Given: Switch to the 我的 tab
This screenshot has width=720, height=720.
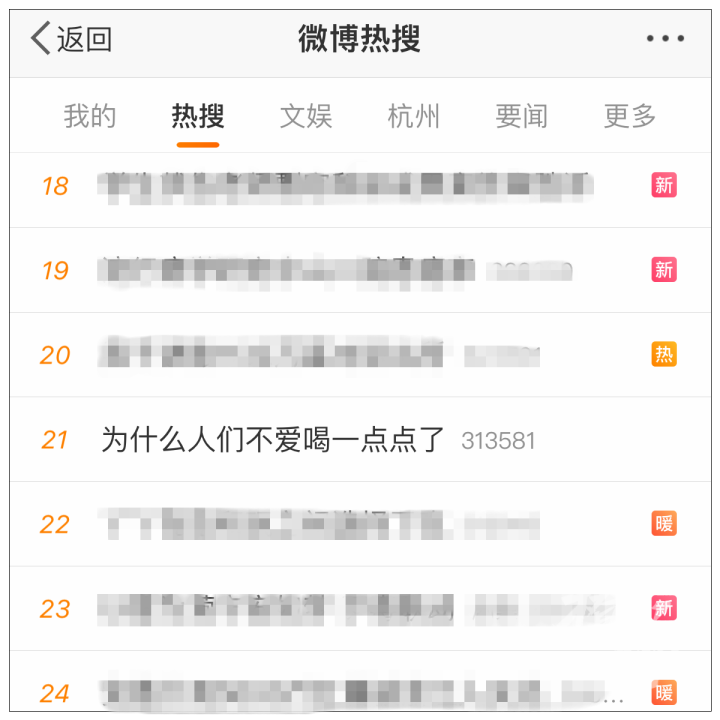Looking at the screenshot, I should [90, 116].
